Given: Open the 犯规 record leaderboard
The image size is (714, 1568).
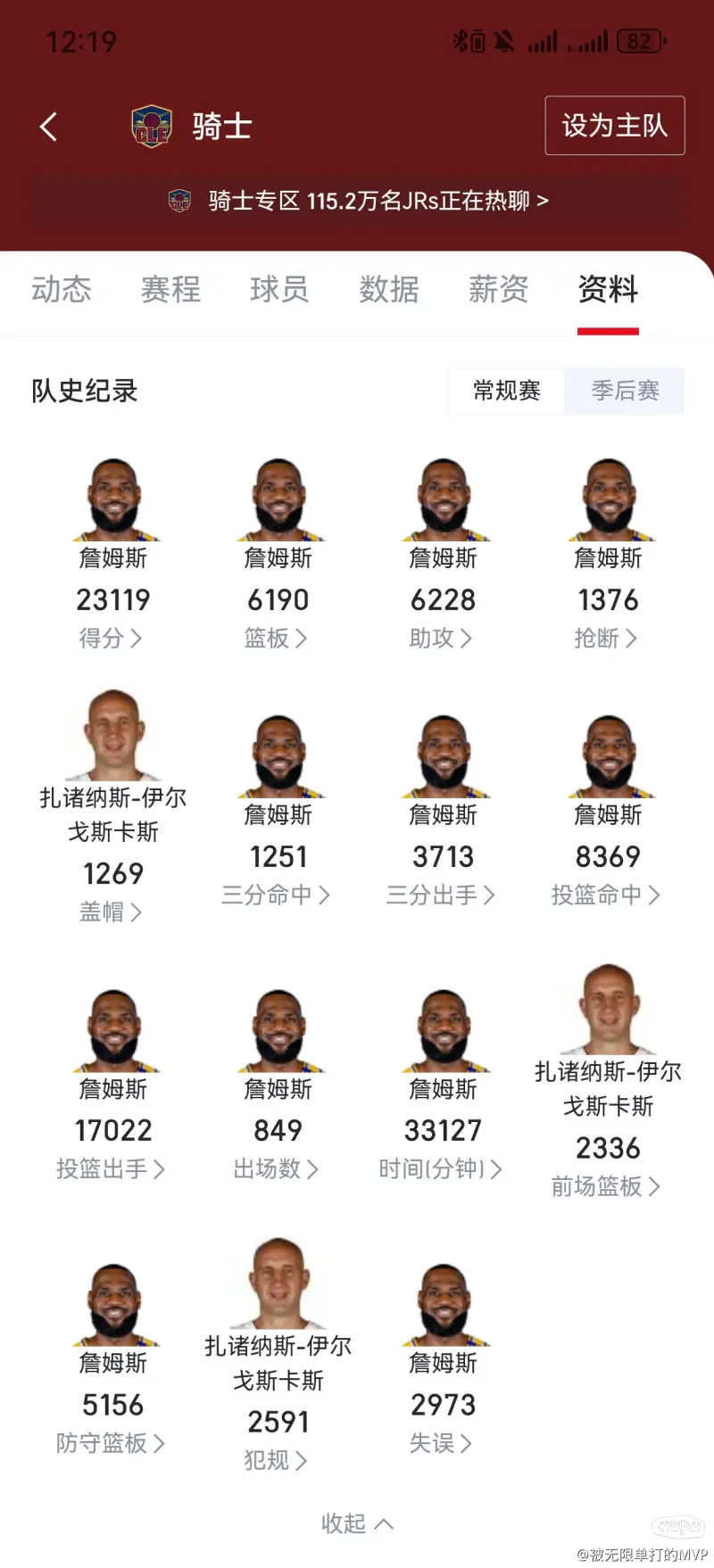Looking at the screenshot, I should [276, 1461].
